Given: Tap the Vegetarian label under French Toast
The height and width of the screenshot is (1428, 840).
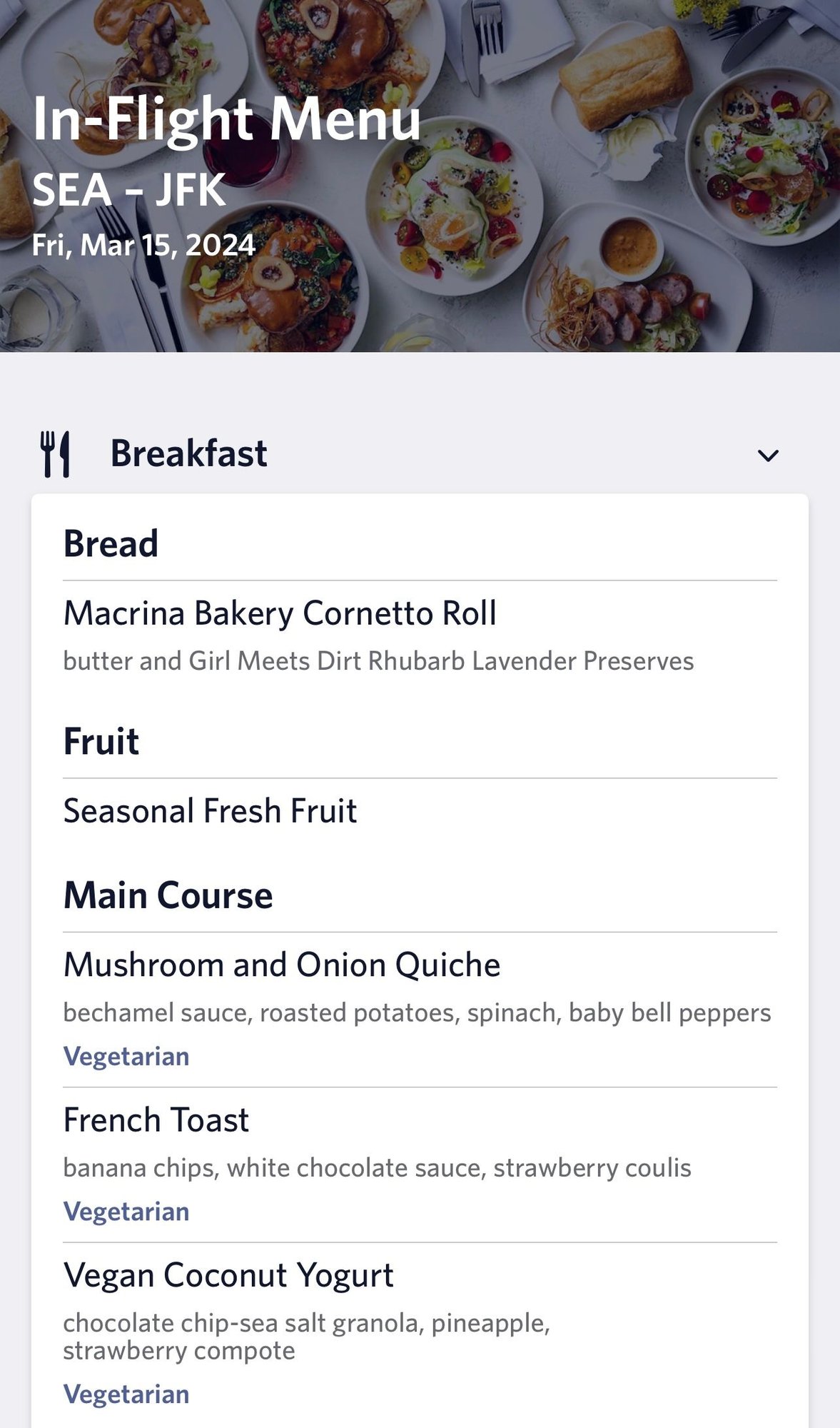Looking at the screenshot, I should click(x=126, y=1211).
